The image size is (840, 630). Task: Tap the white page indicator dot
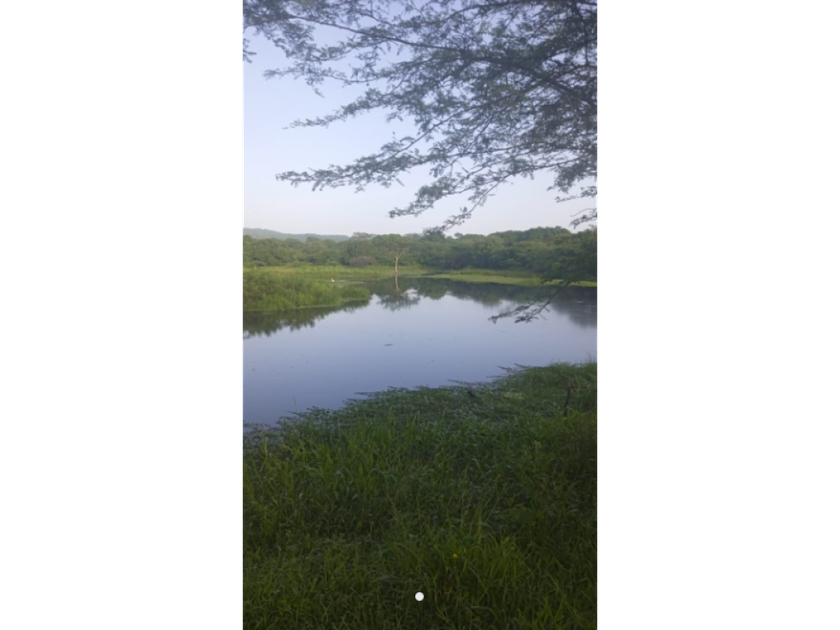click(x=419, y=596)
